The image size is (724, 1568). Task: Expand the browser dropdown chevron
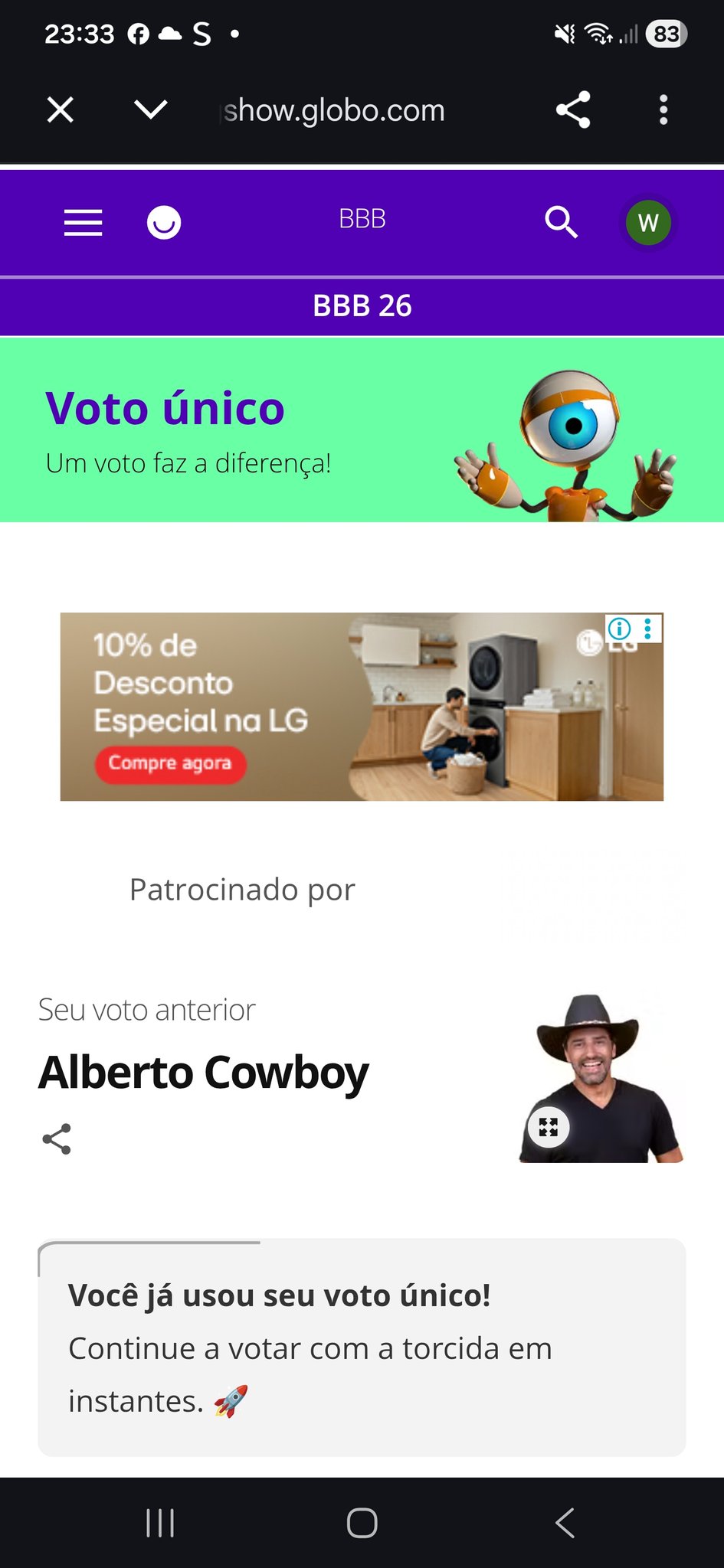click(150, 109)
